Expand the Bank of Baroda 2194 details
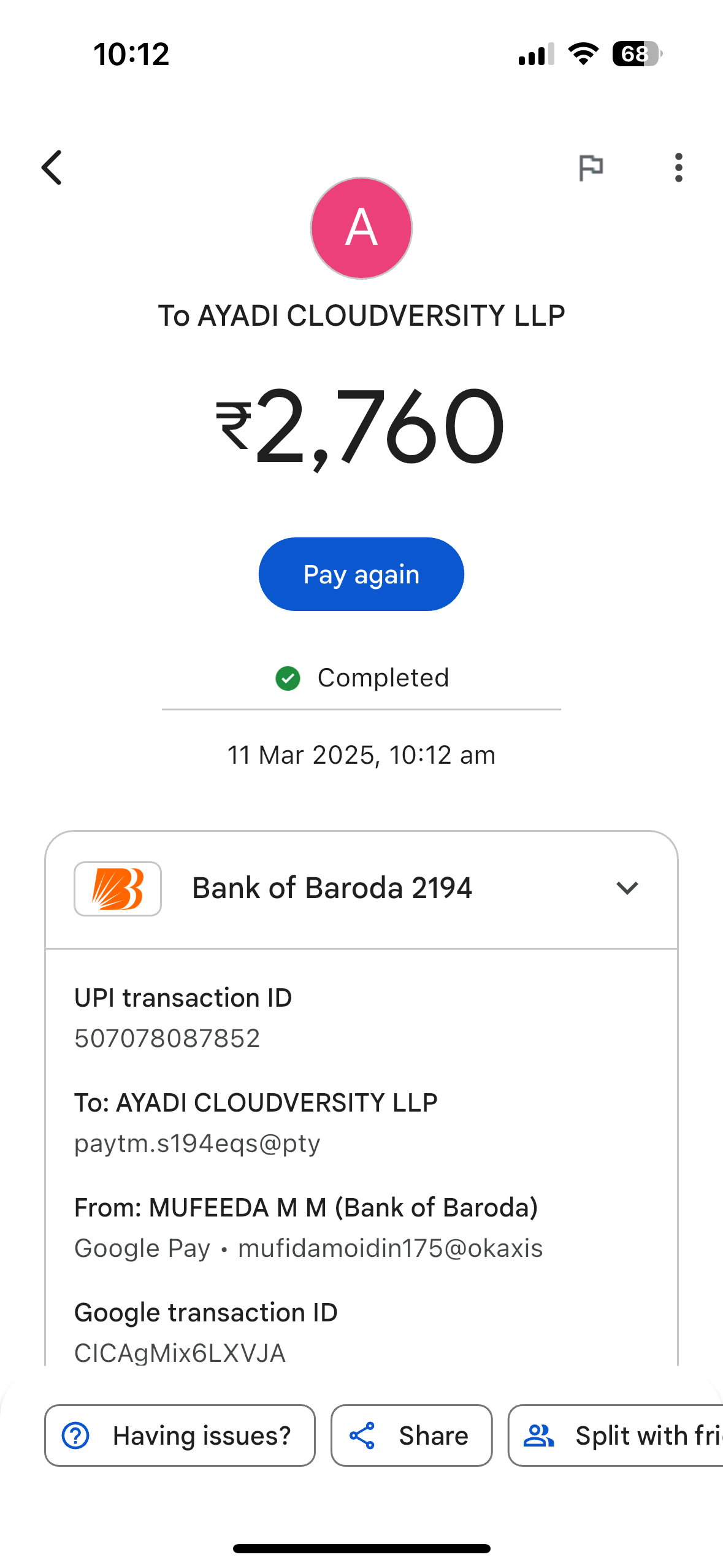The width and height of the screenshot is (723, 1568). 627,888
